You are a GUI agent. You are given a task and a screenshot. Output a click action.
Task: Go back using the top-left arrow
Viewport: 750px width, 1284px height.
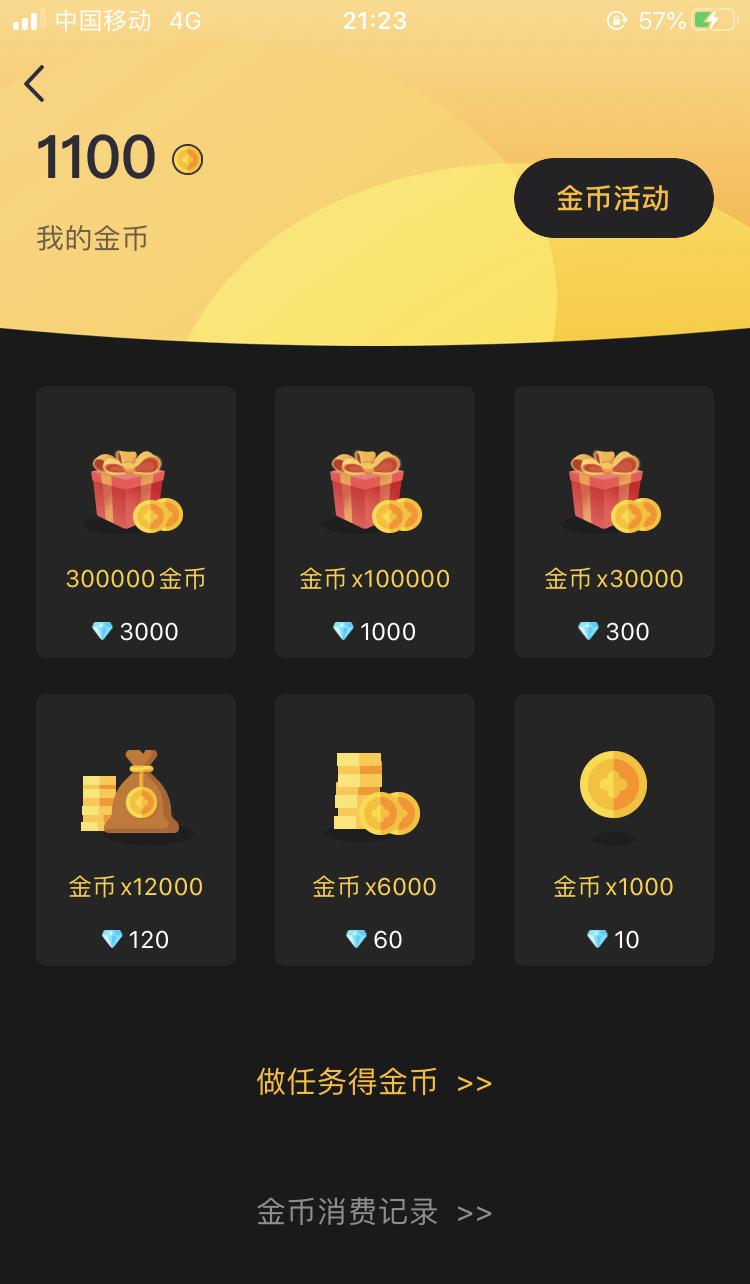pyautogui.click(x=35, y=84)
